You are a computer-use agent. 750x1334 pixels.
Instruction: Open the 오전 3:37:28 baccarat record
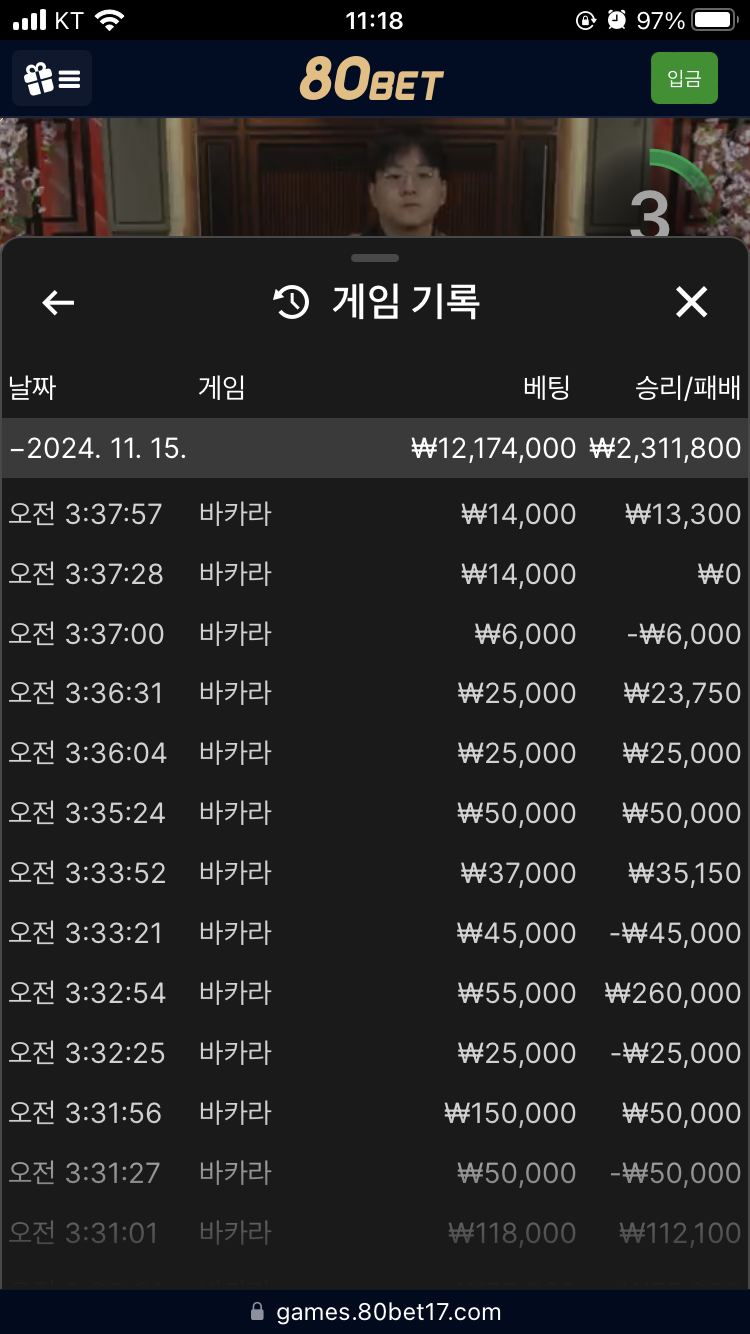pyautogui.click(x=375, y=574)
